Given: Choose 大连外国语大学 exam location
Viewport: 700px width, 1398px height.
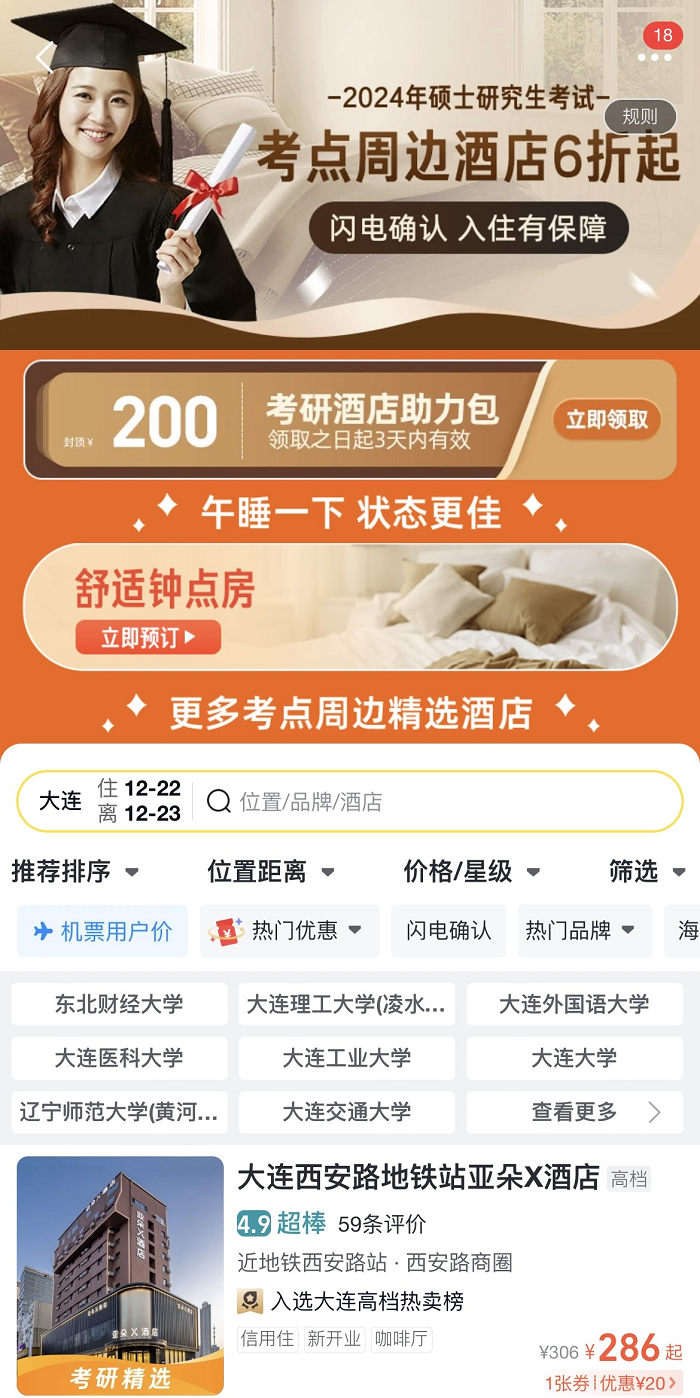Looking at the screenshot, I should (574, 1004).
